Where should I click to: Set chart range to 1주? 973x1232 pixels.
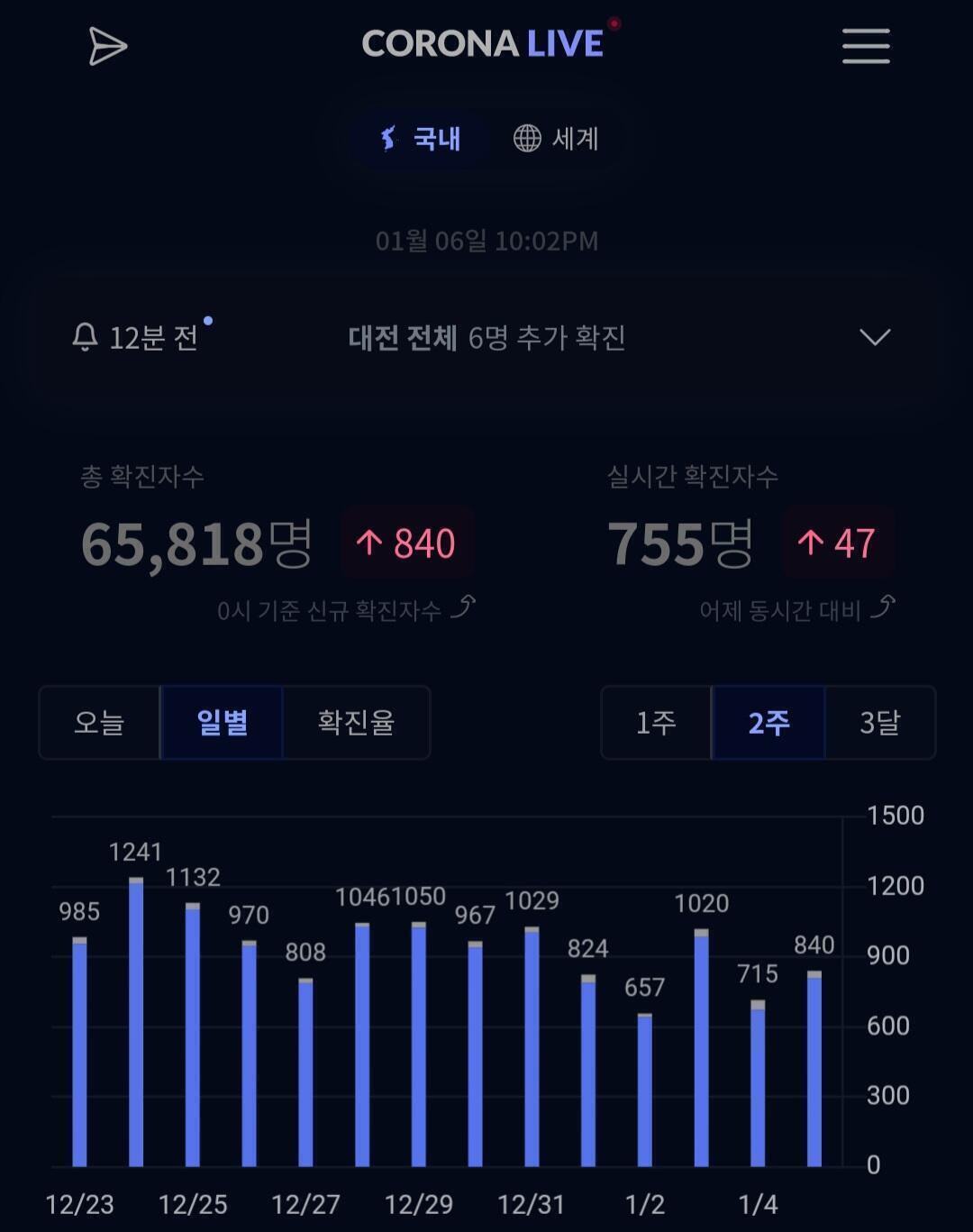[x=656, y=723]
